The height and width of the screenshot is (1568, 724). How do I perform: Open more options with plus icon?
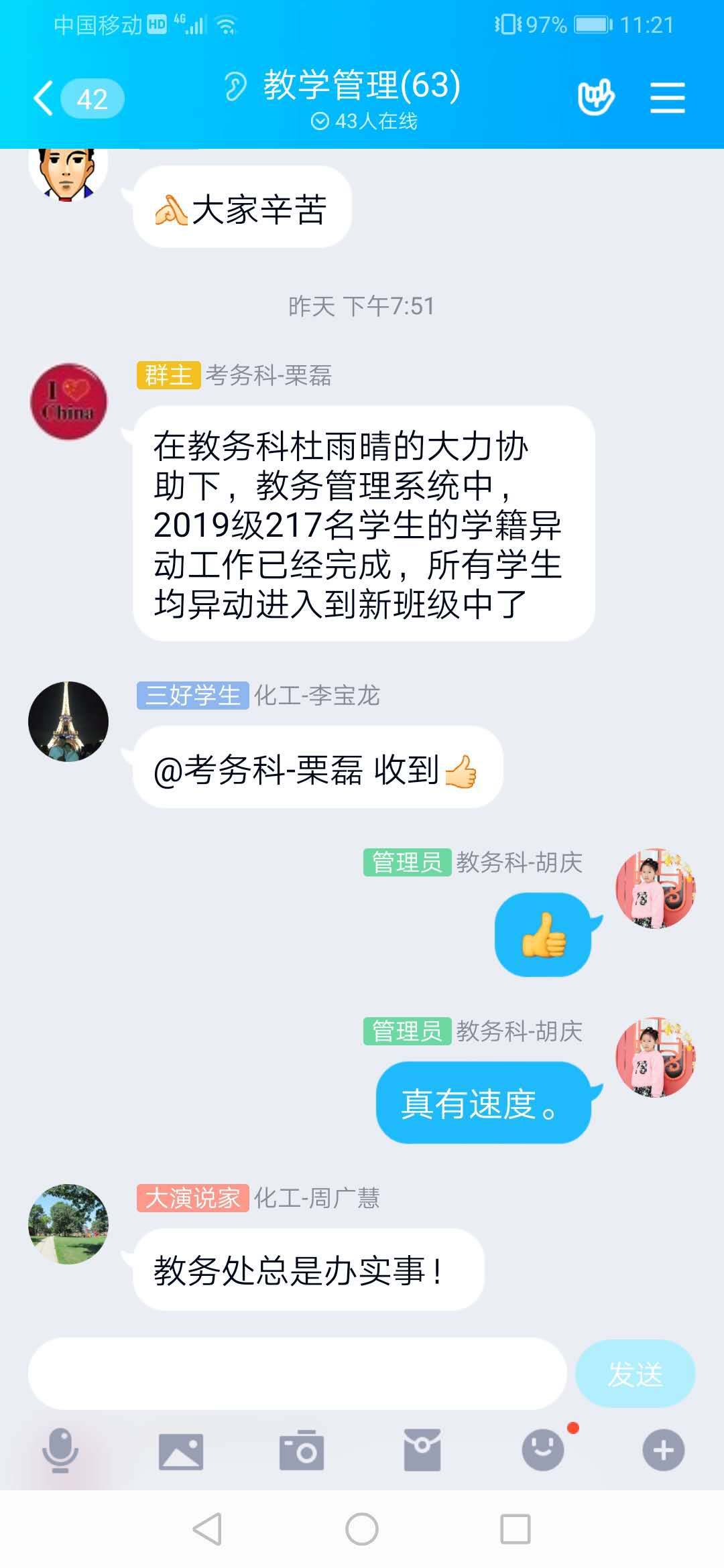(x=663, y=1451)
